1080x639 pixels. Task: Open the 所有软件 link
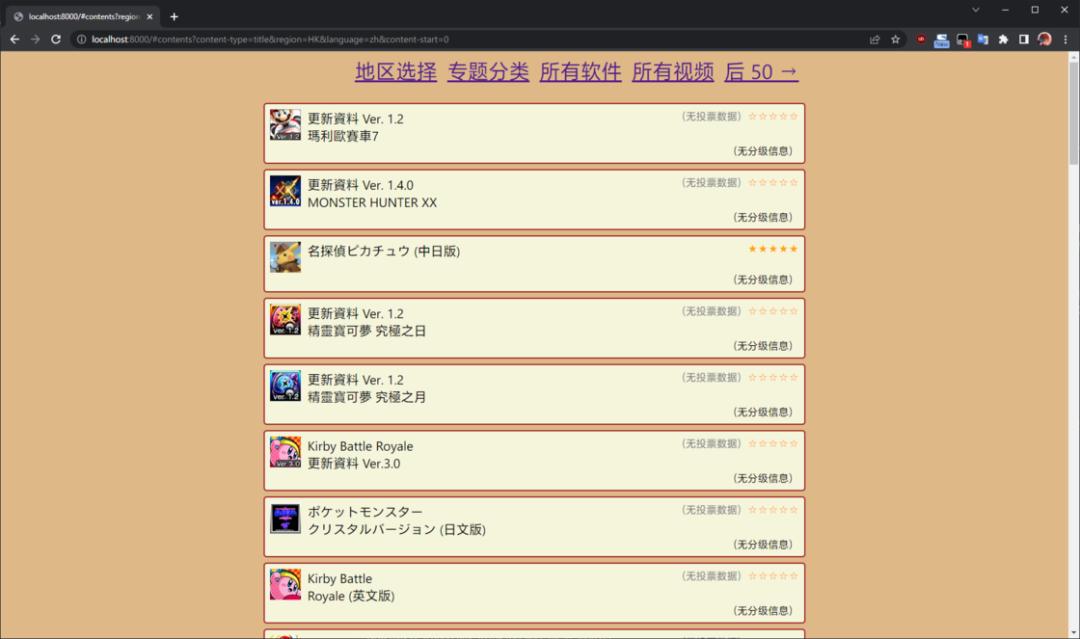pyautogui.click(x=580, y=72)
